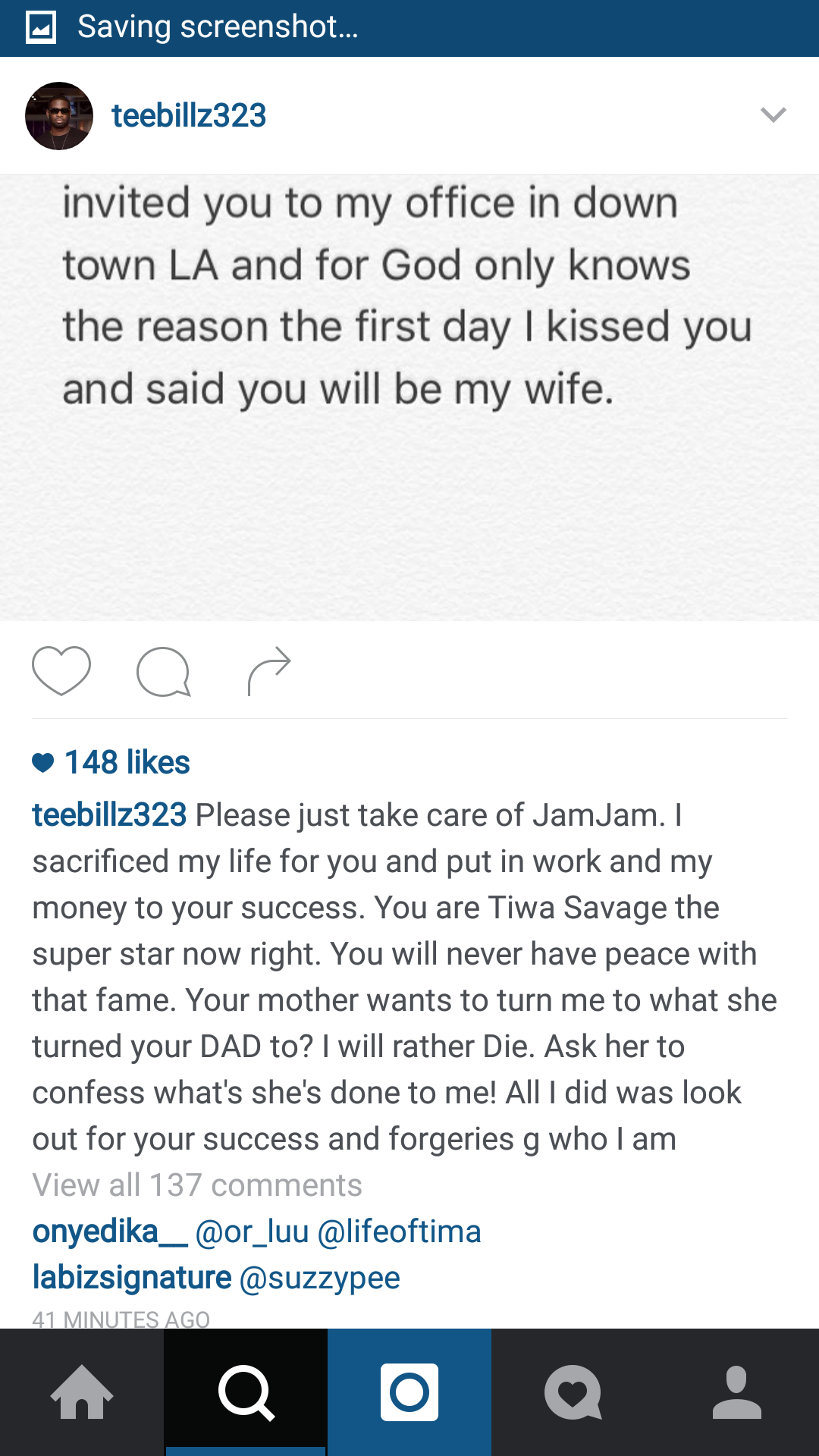Image resolution: width=819 pixels, height=1456 pixels.
Task: Switch to the Profile tab
Action: pyautogui.click(x=737, y=1392)
